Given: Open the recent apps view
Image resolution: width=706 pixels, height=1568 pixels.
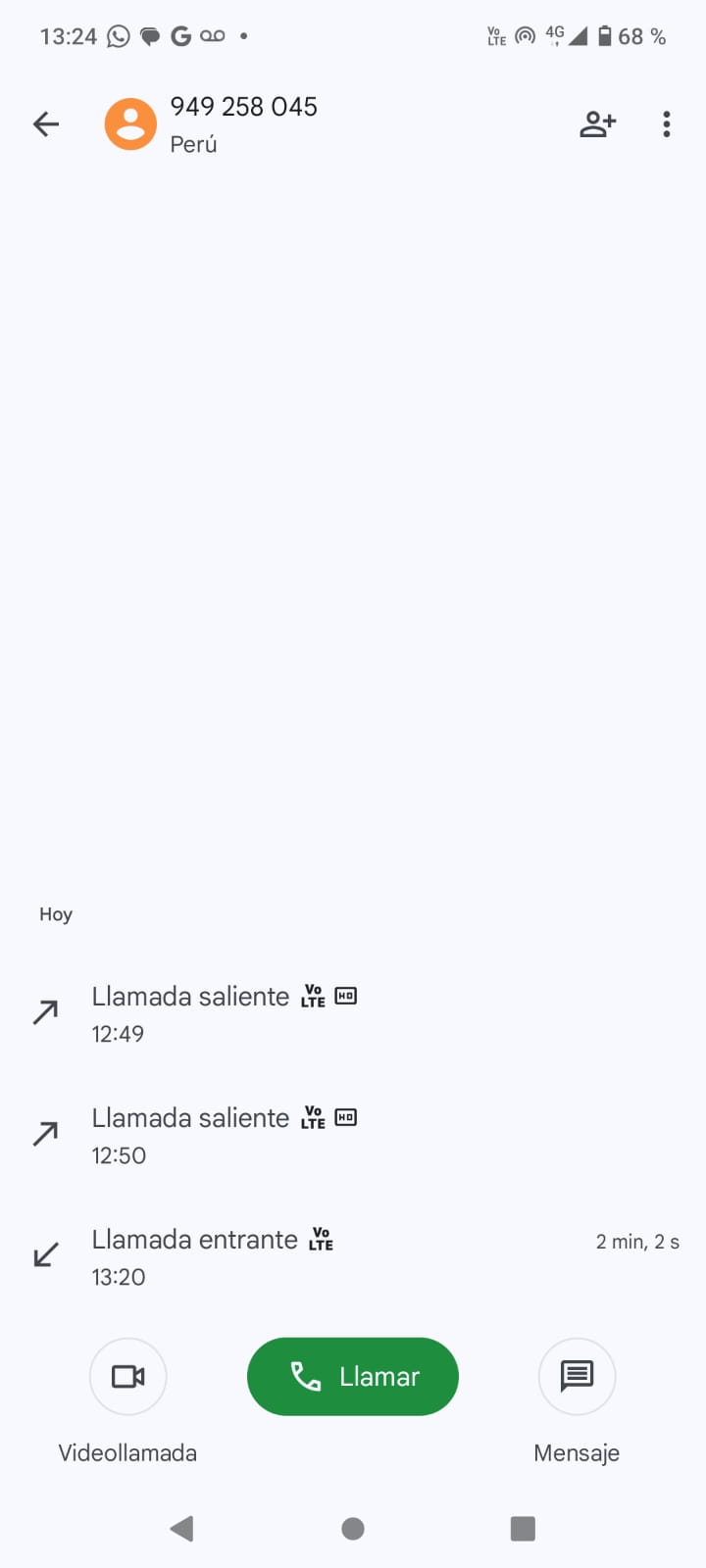Looking at the screenshot, I should (523, 1528).
